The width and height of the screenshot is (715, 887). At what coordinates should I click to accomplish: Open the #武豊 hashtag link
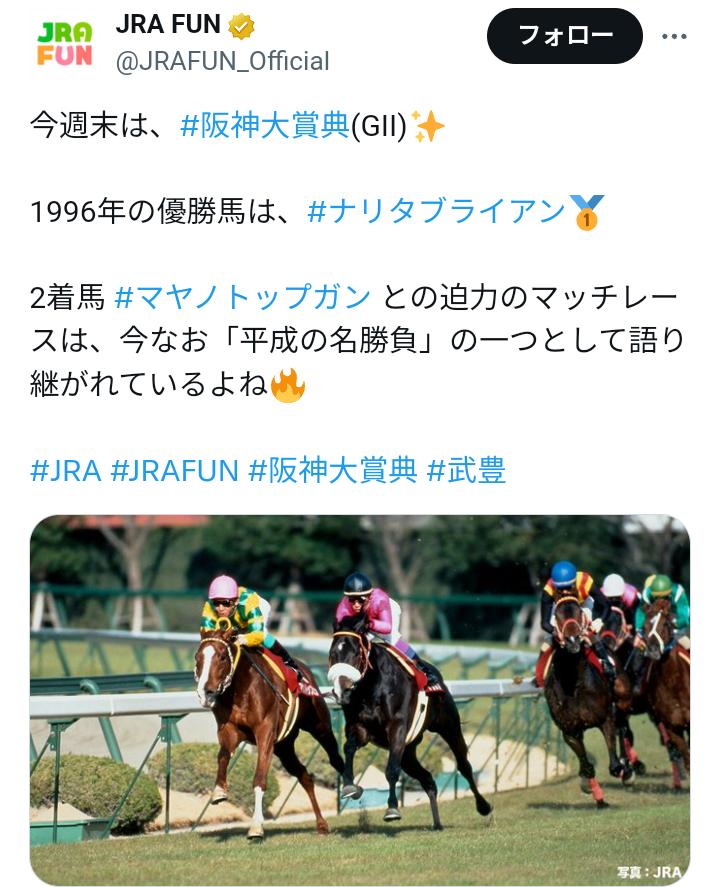[467, 470]
